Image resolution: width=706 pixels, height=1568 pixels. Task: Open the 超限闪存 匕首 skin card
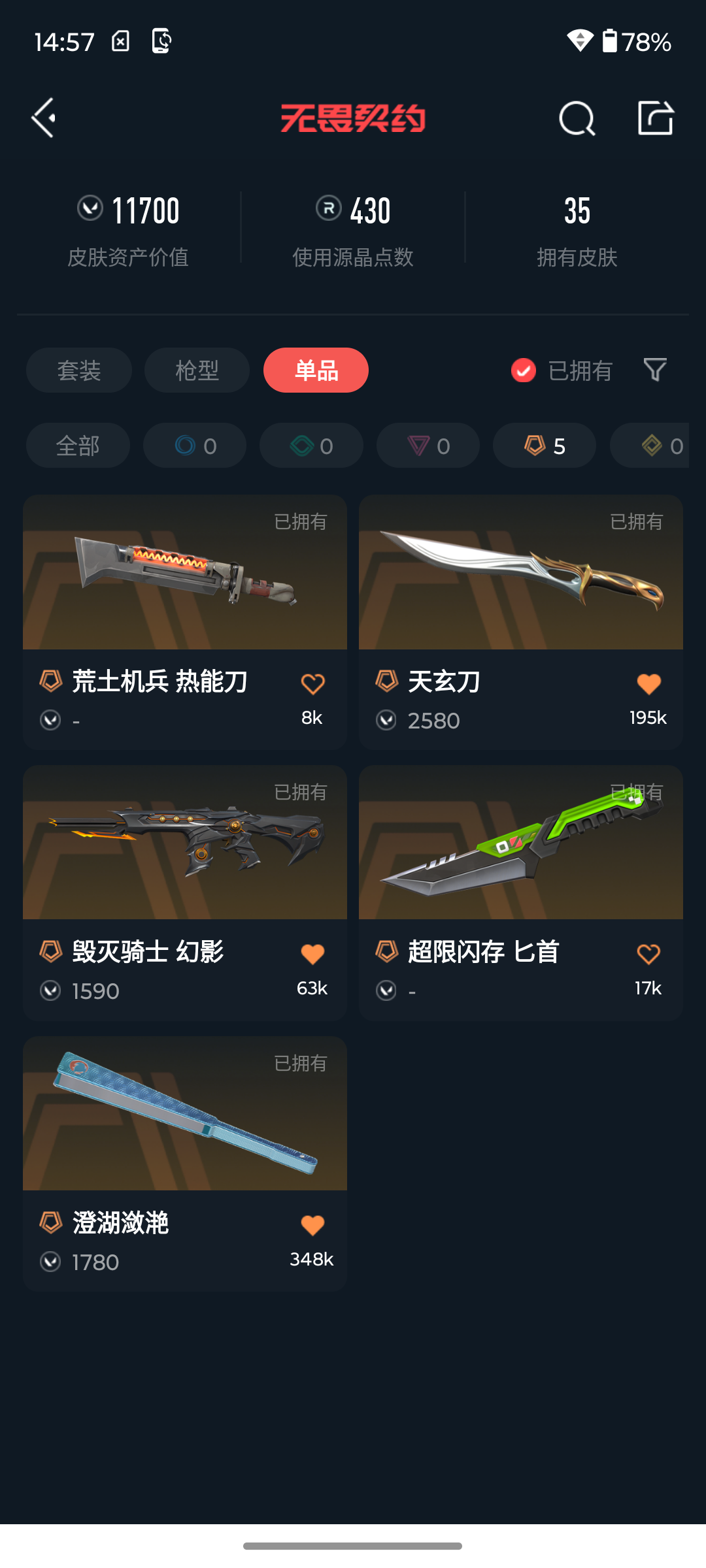(x=521, y=893)
